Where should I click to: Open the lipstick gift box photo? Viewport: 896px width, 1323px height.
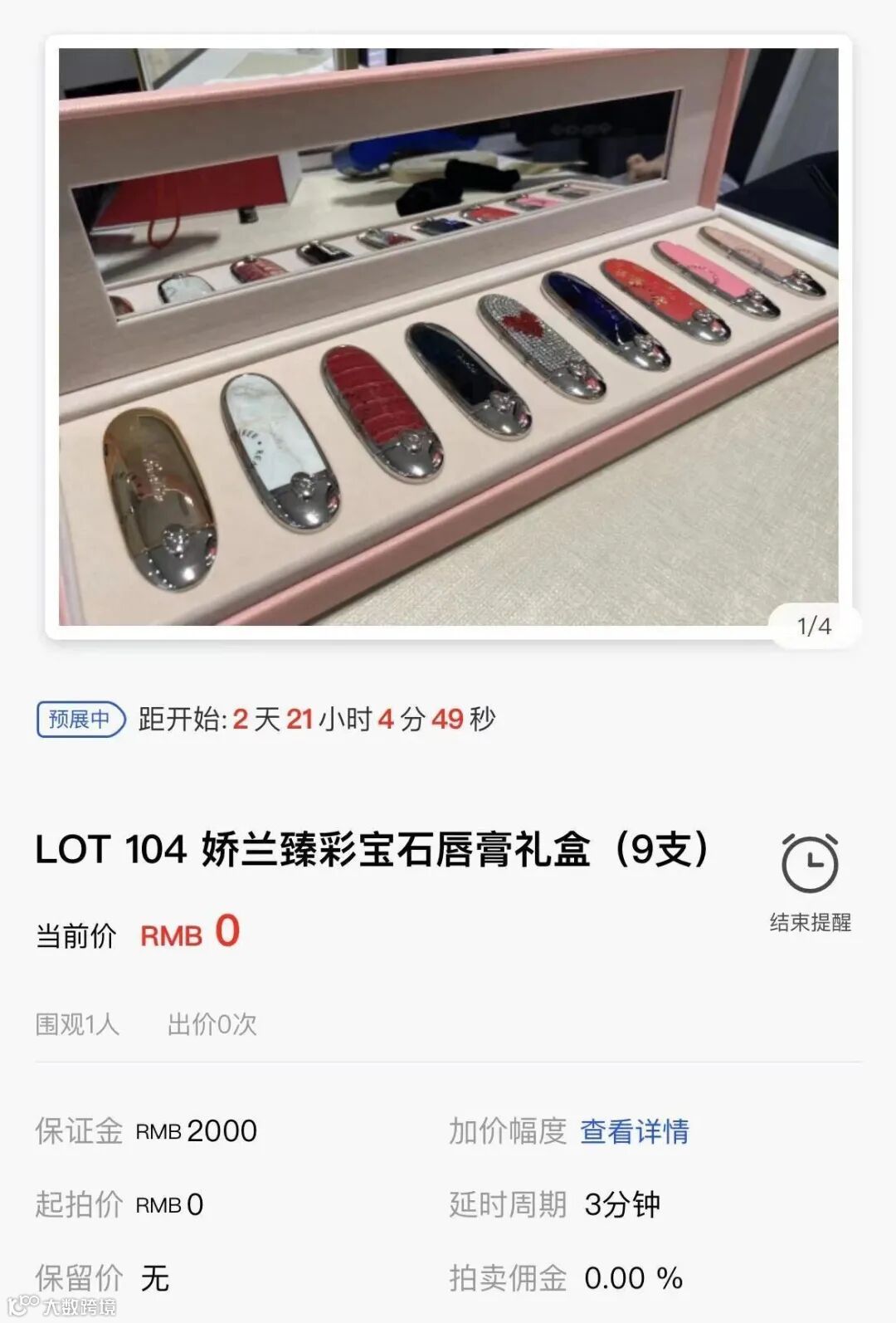[x=448, y=336]
